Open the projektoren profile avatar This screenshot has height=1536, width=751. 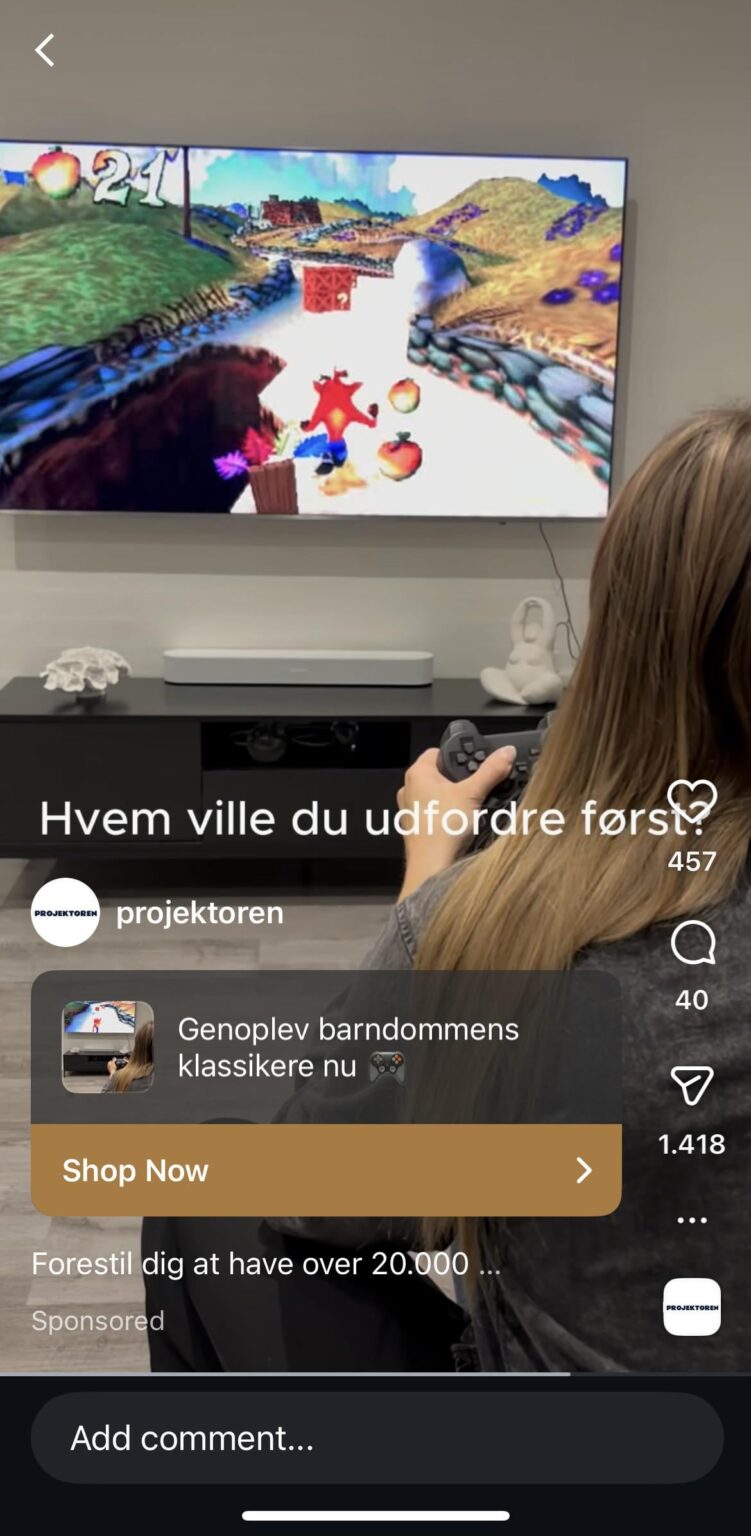(65, 912)
